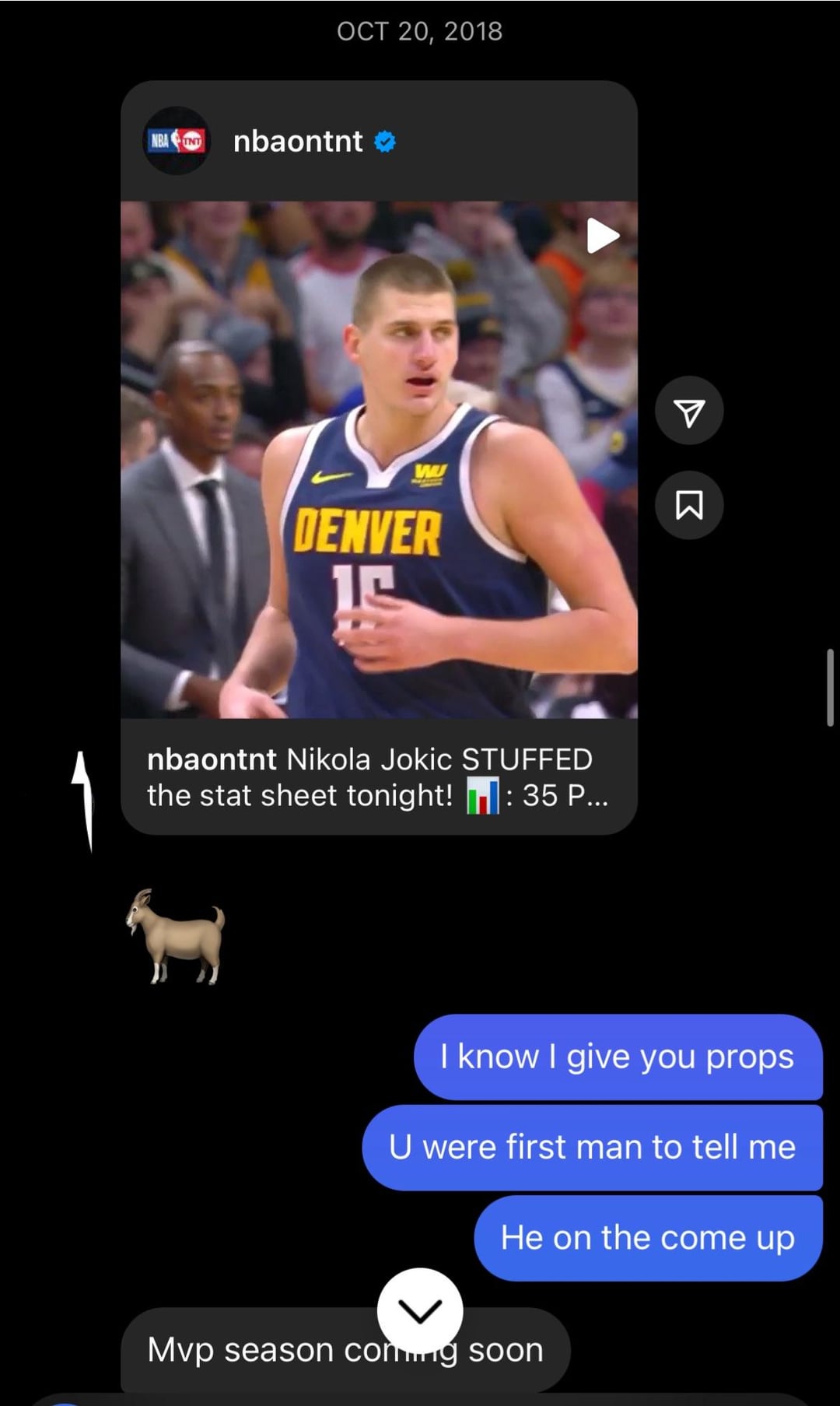Open nbaontnt profile from post header
The width and height of the screenshot is (840, 1406).
coord(297,142)
